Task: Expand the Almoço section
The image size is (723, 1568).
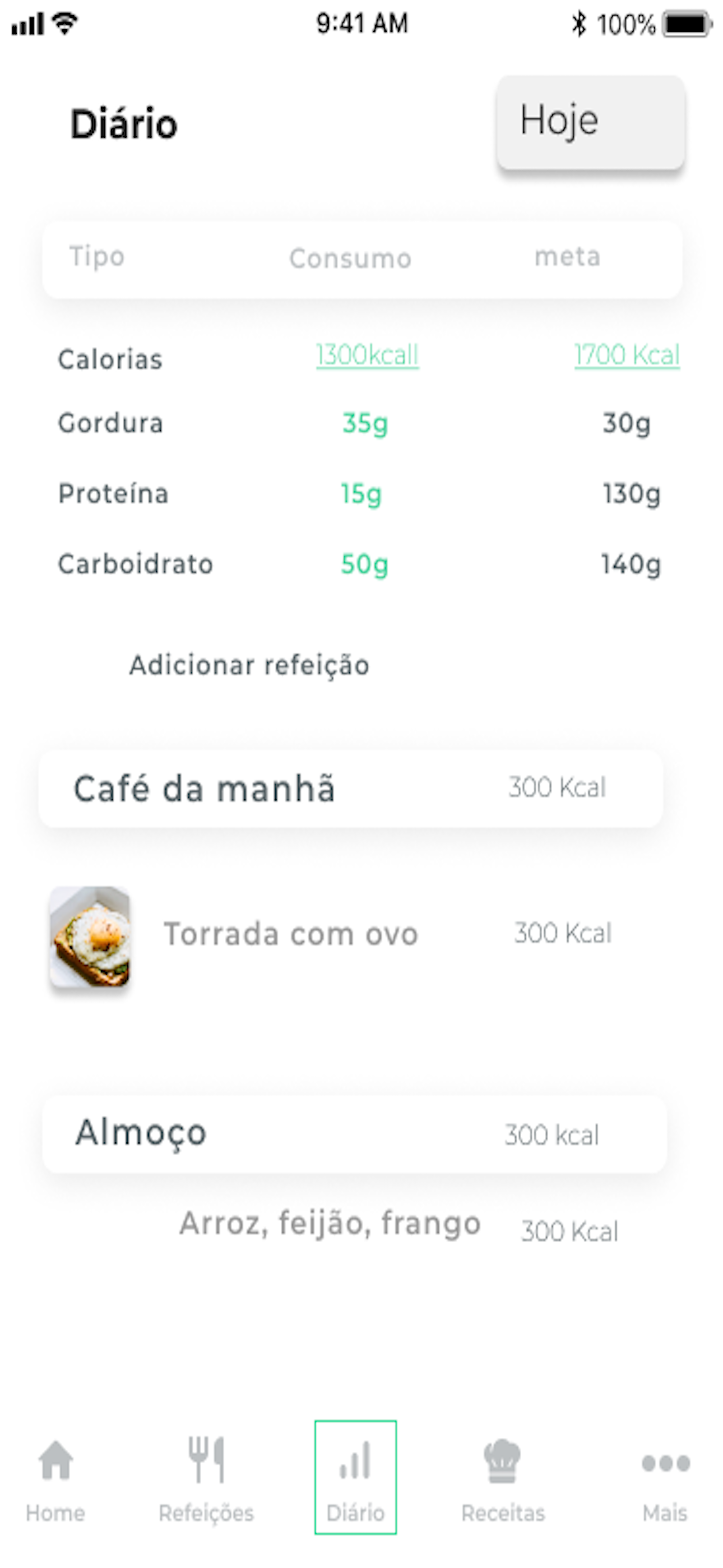Action: tap(354, 1134)
